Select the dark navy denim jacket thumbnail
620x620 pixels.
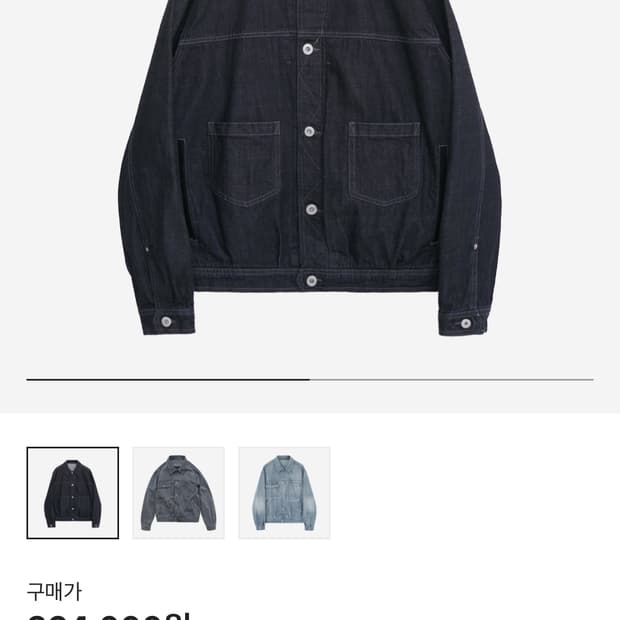click(x=72, y=493)
